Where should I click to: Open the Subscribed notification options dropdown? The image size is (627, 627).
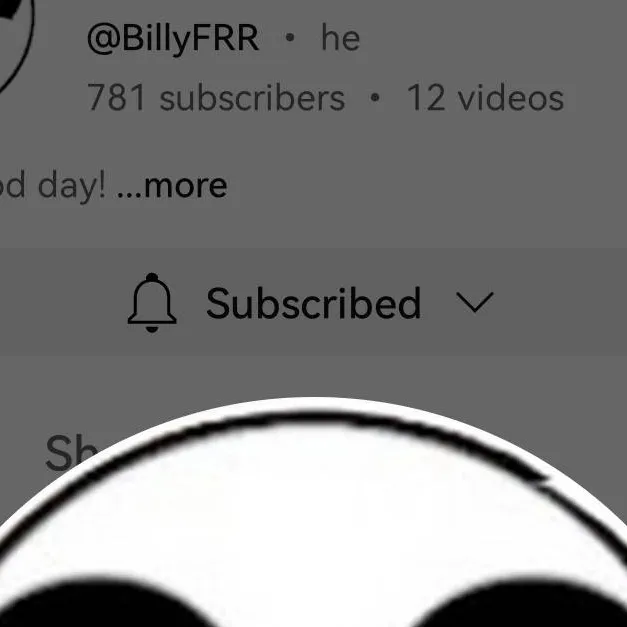312,303
